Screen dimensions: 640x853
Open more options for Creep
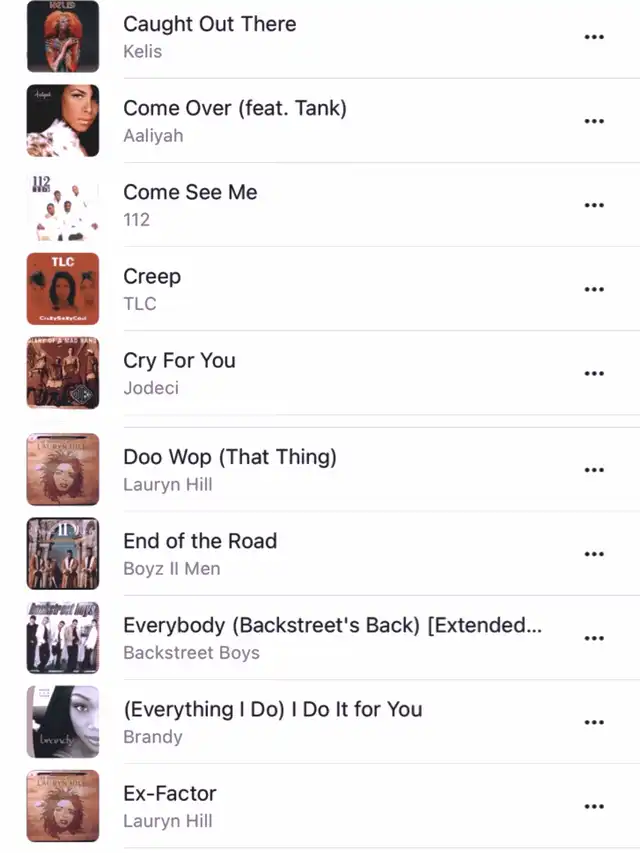[x=594, y=289]
